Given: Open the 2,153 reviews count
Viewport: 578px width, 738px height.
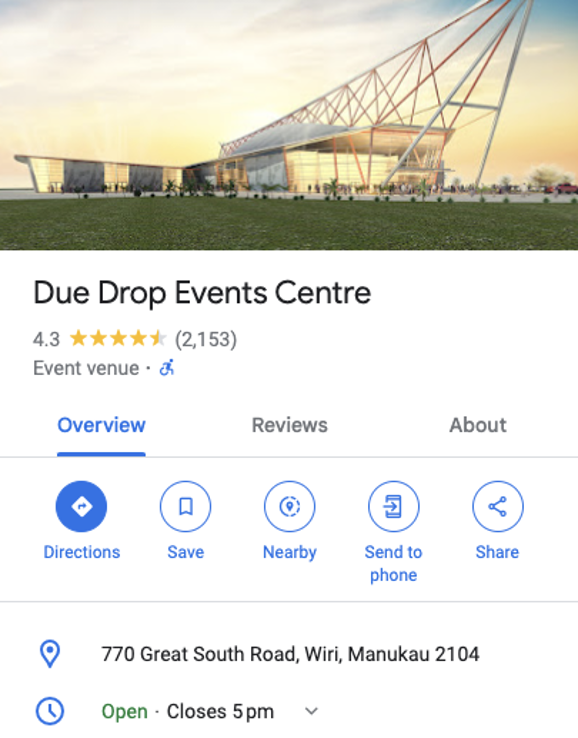Looking at the screenshot, I should pos(206,339).
